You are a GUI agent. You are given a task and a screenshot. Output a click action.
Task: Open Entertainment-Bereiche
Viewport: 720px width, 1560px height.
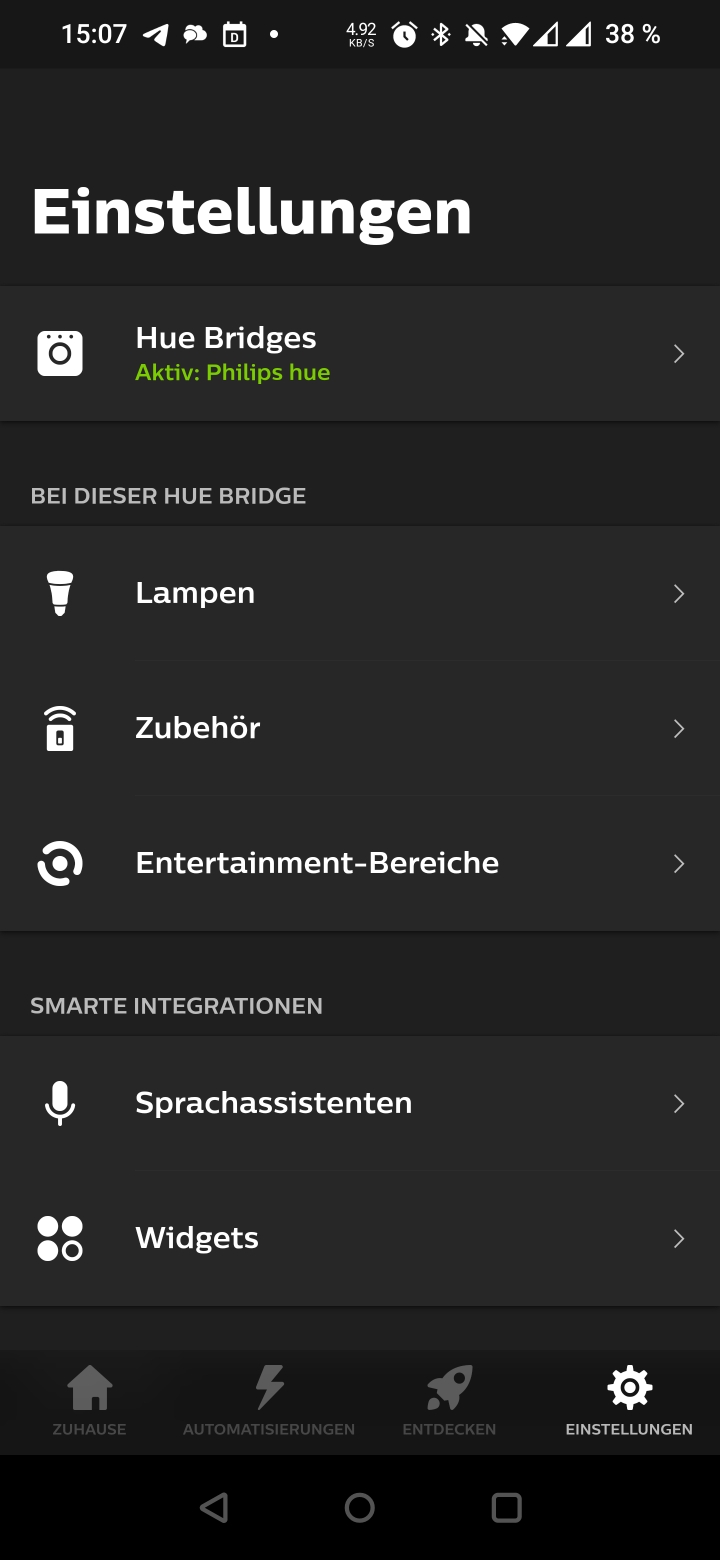(360, 863)
